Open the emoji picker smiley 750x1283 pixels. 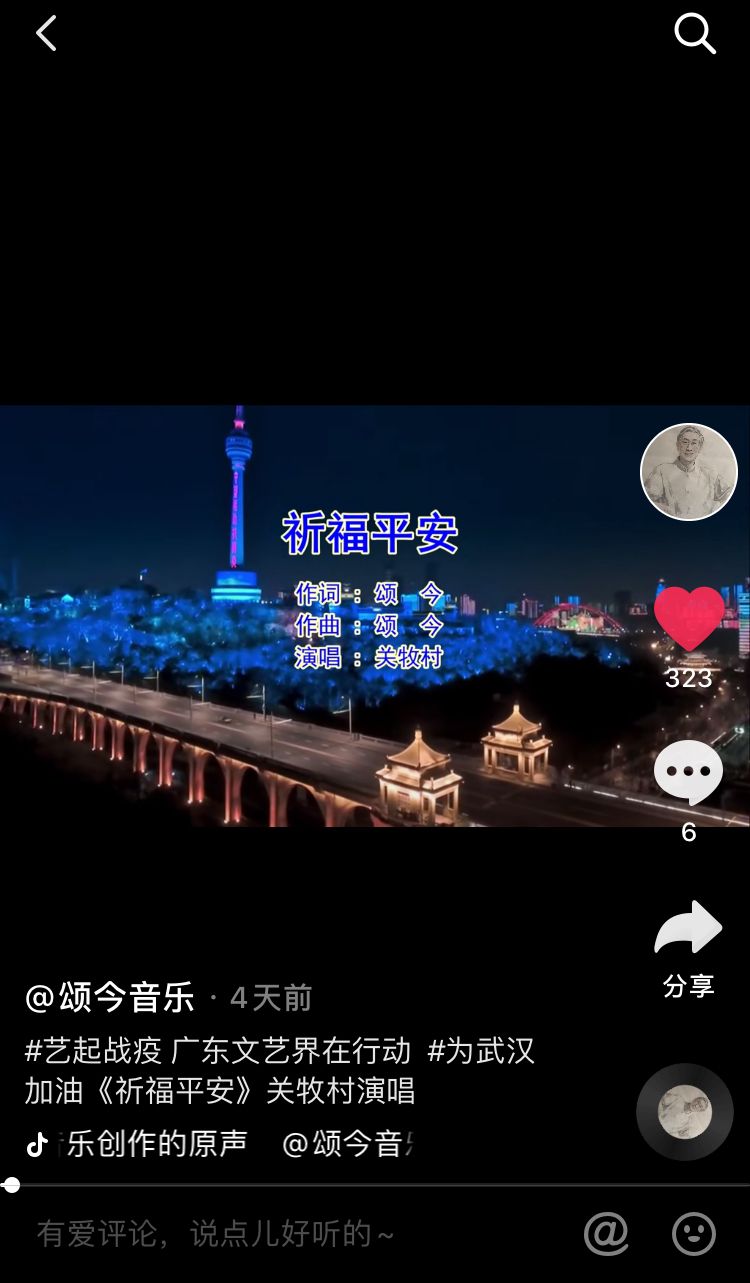pos(694,1234)
